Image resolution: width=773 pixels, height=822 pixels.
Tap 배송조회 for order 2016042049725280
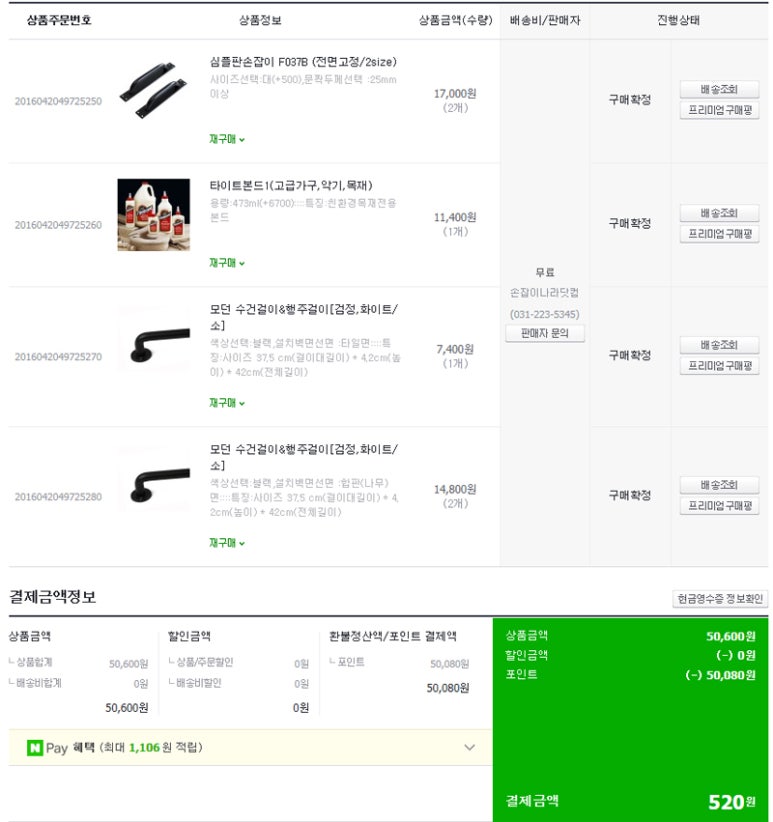[719, 485]
